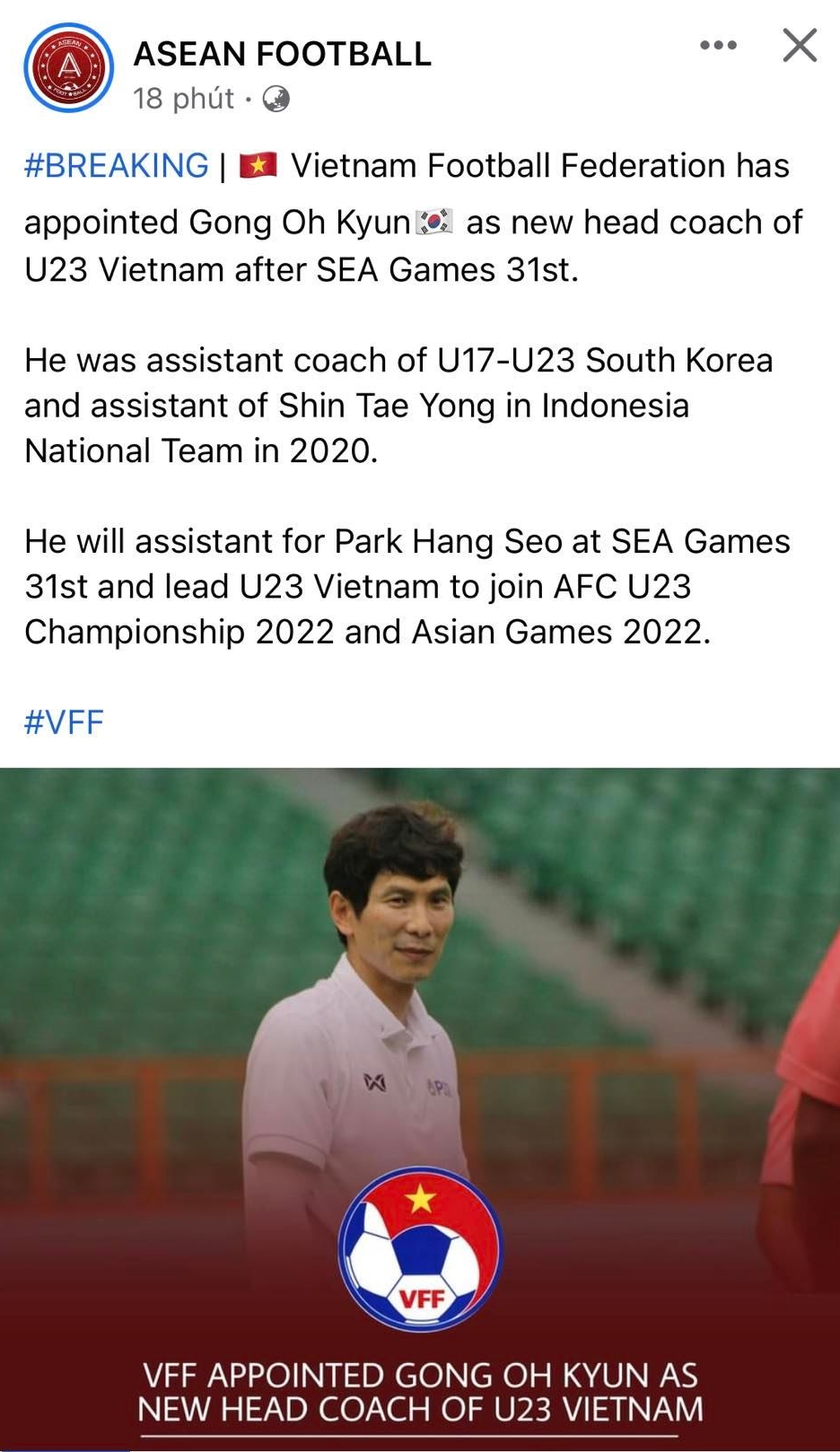Open ASEAN FOOTBALL page from its avatar

tap(68, 68)
